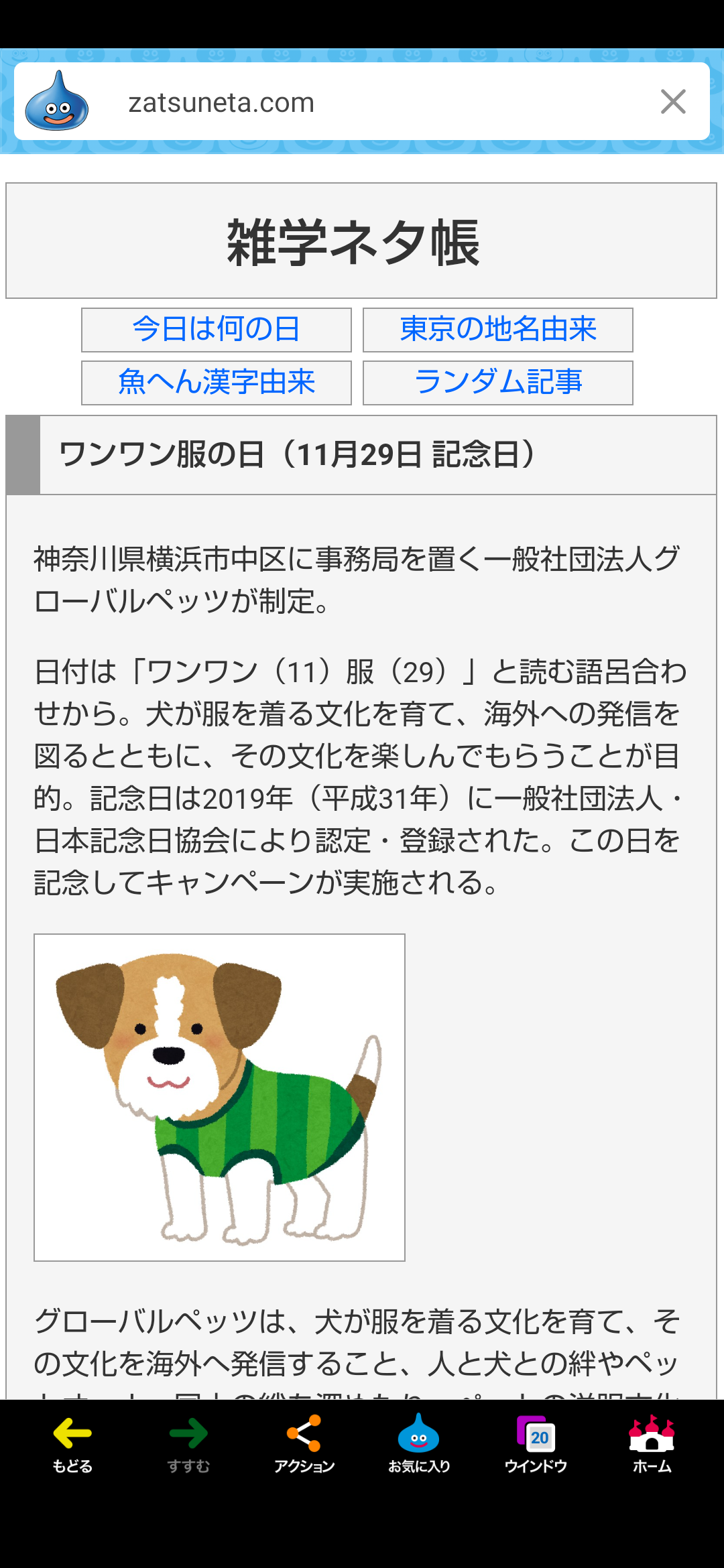Screen dimensions: 724x1568
Task: Clear the URL with the X button
Action: point(673,102)
